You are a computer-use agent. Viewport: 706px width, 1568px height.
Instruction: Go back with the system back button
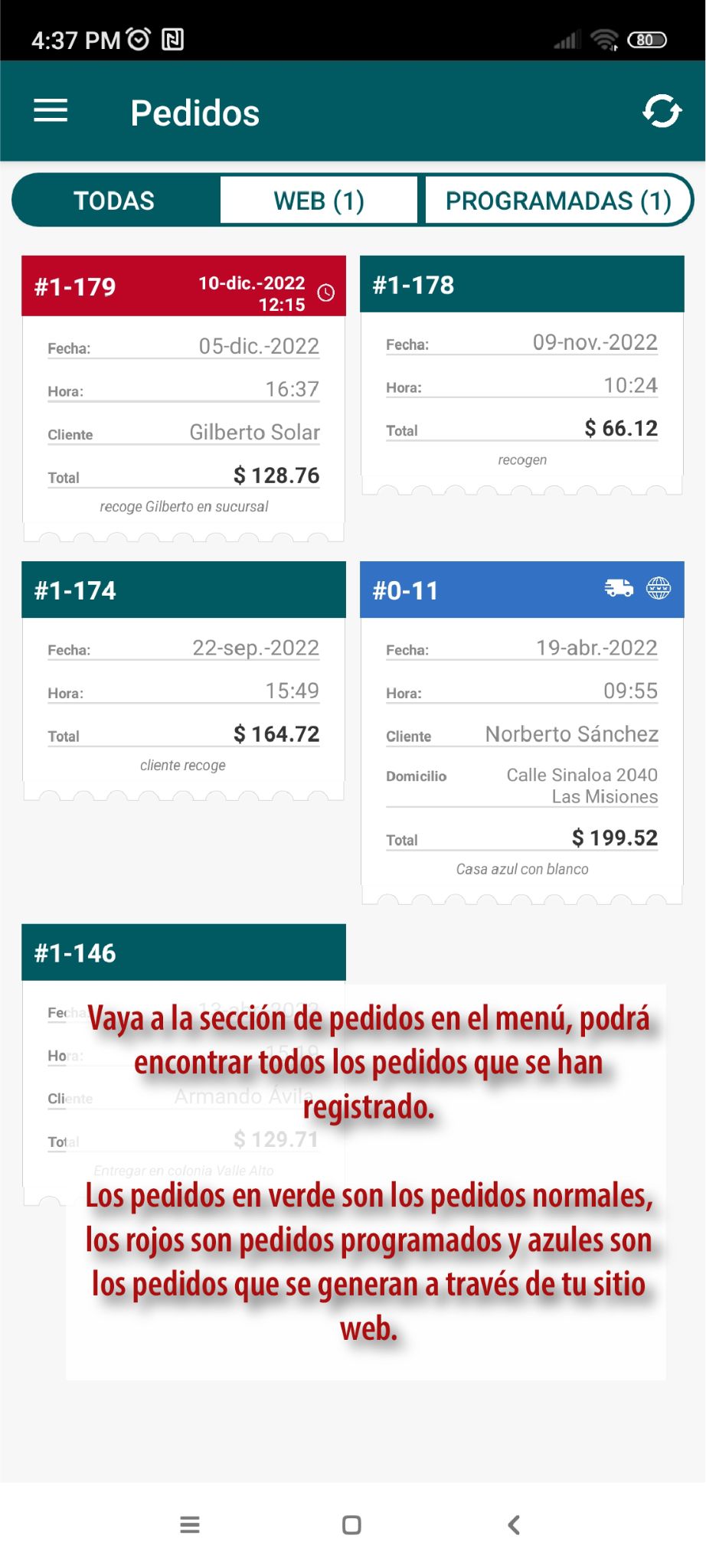tap(514, 1525)
